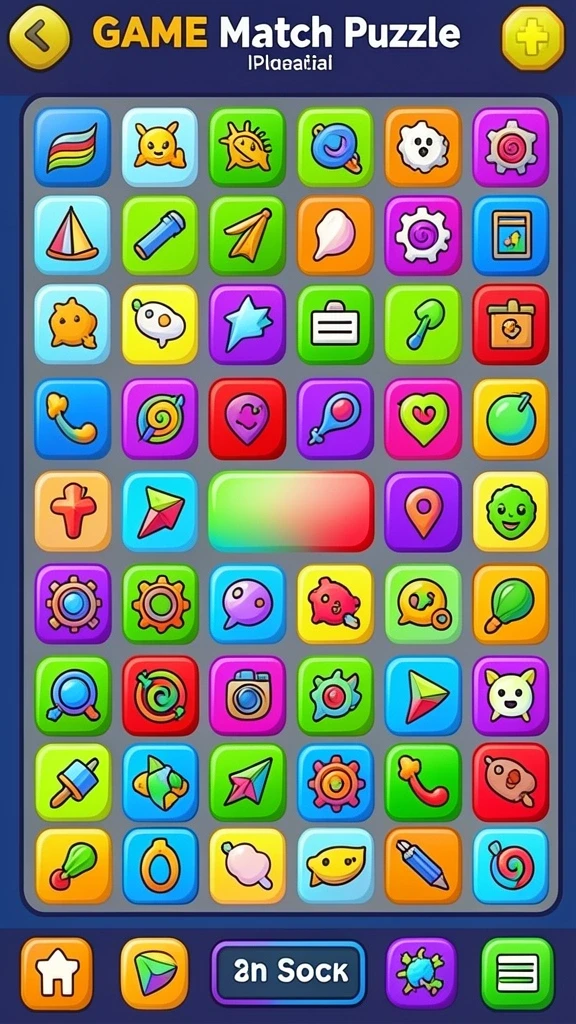Pick the purple map pin tile
Screen dimensions: 576x1024
click(x=423, y=512)
